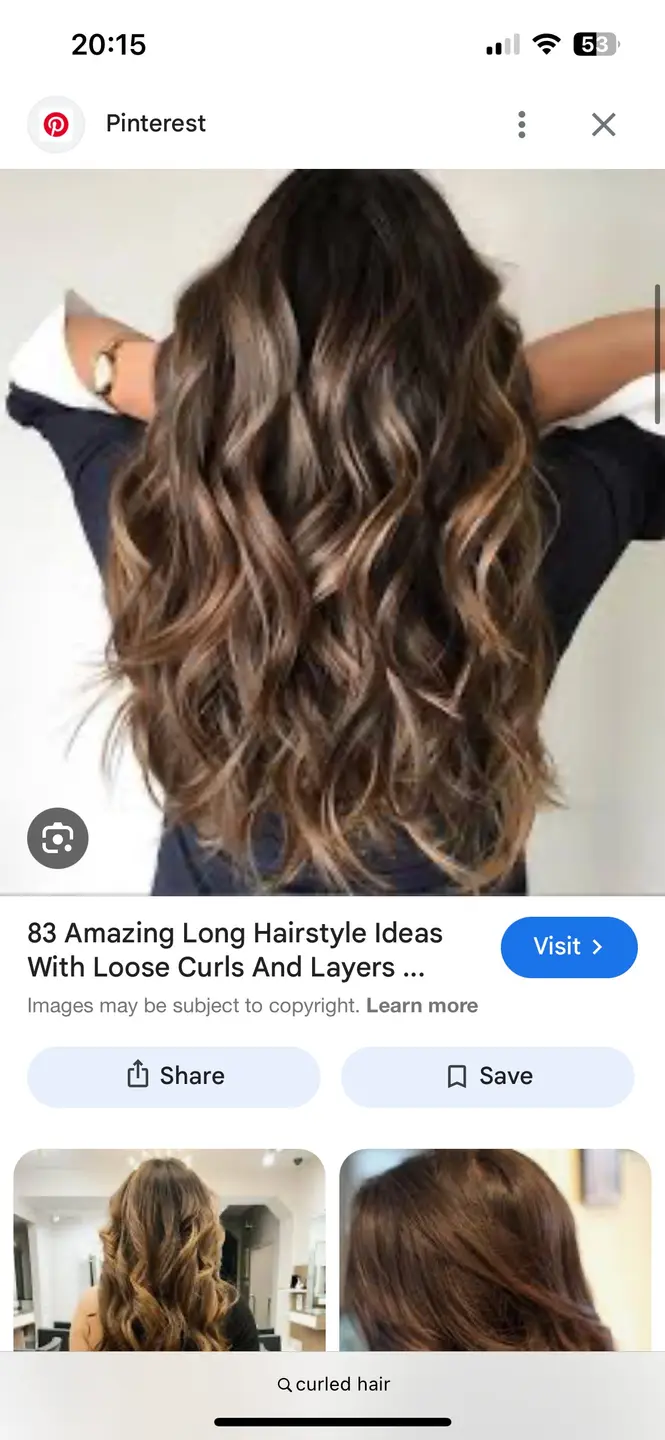Open the related brown hair close-up photo
The width and height of the screenshot is (665, 1440).
coord(495,1250)
